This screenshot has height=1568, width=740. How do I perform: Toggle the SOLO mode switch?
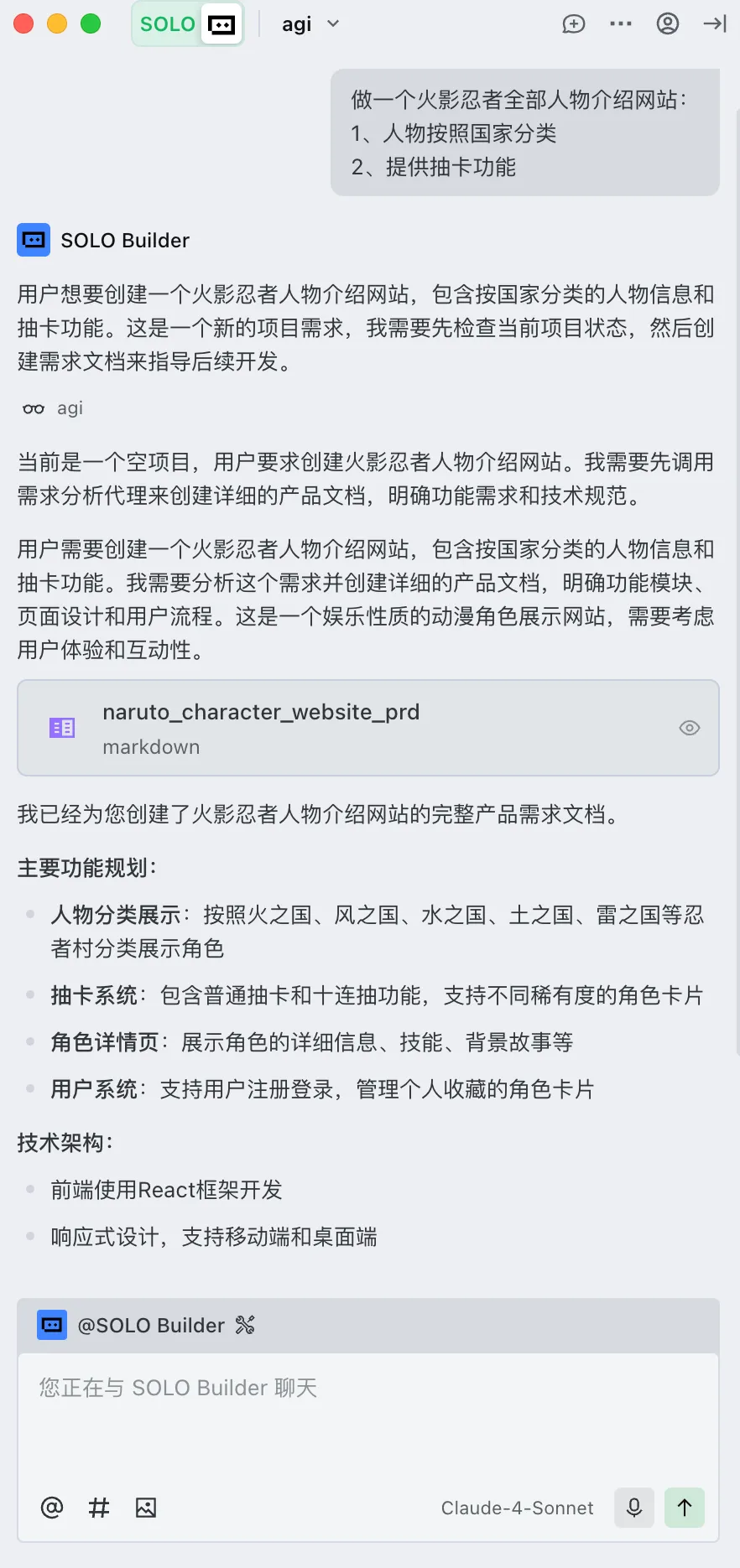pyautogui.click(x=188, y=24)
